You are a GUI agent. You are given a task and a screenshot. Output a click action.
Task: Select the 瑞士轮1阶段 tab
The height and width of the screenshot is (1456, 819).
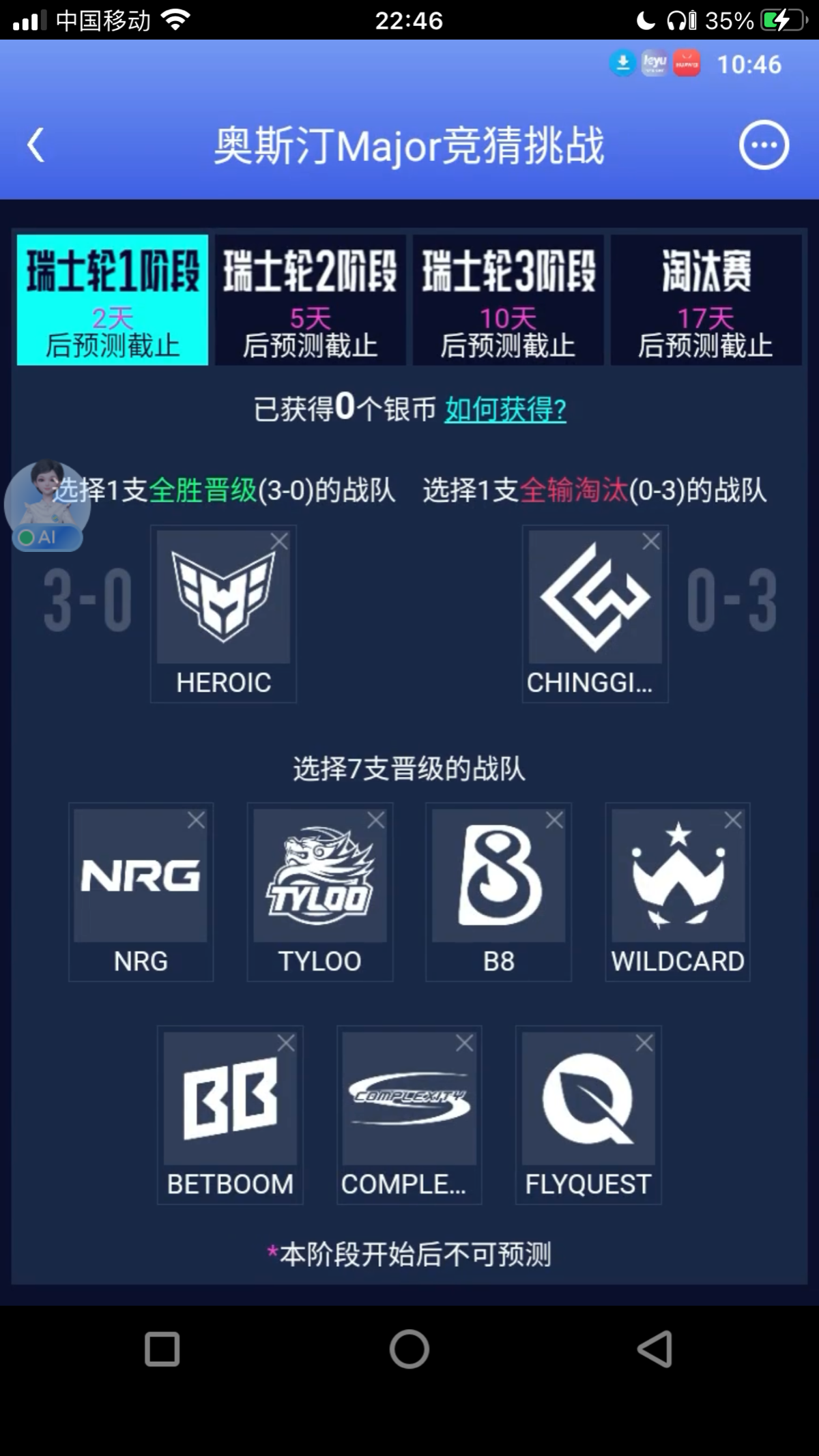pos(113,300)
